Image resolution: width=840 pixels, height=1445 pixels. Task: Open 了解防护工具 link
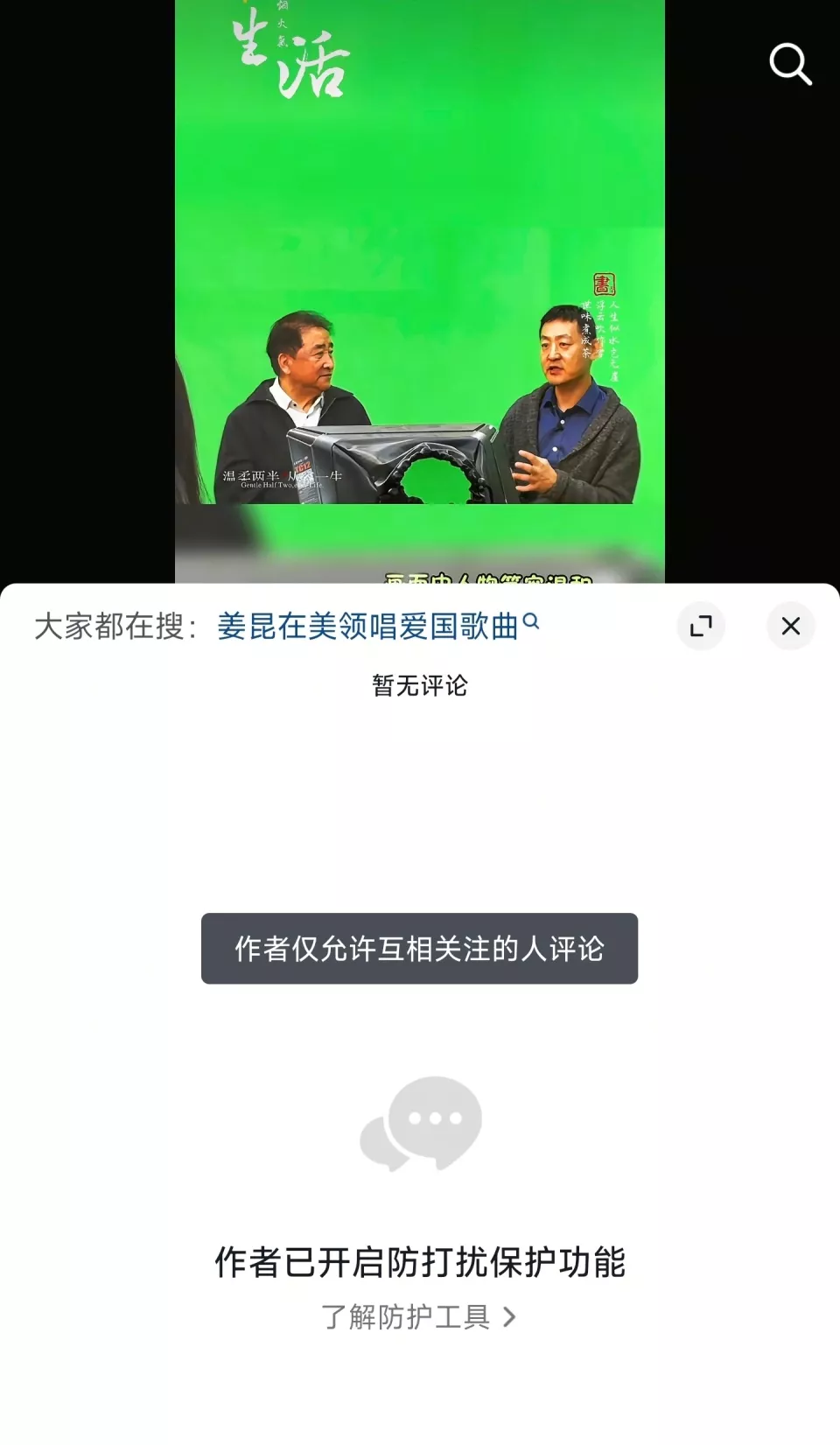[x=418, y=1316]
